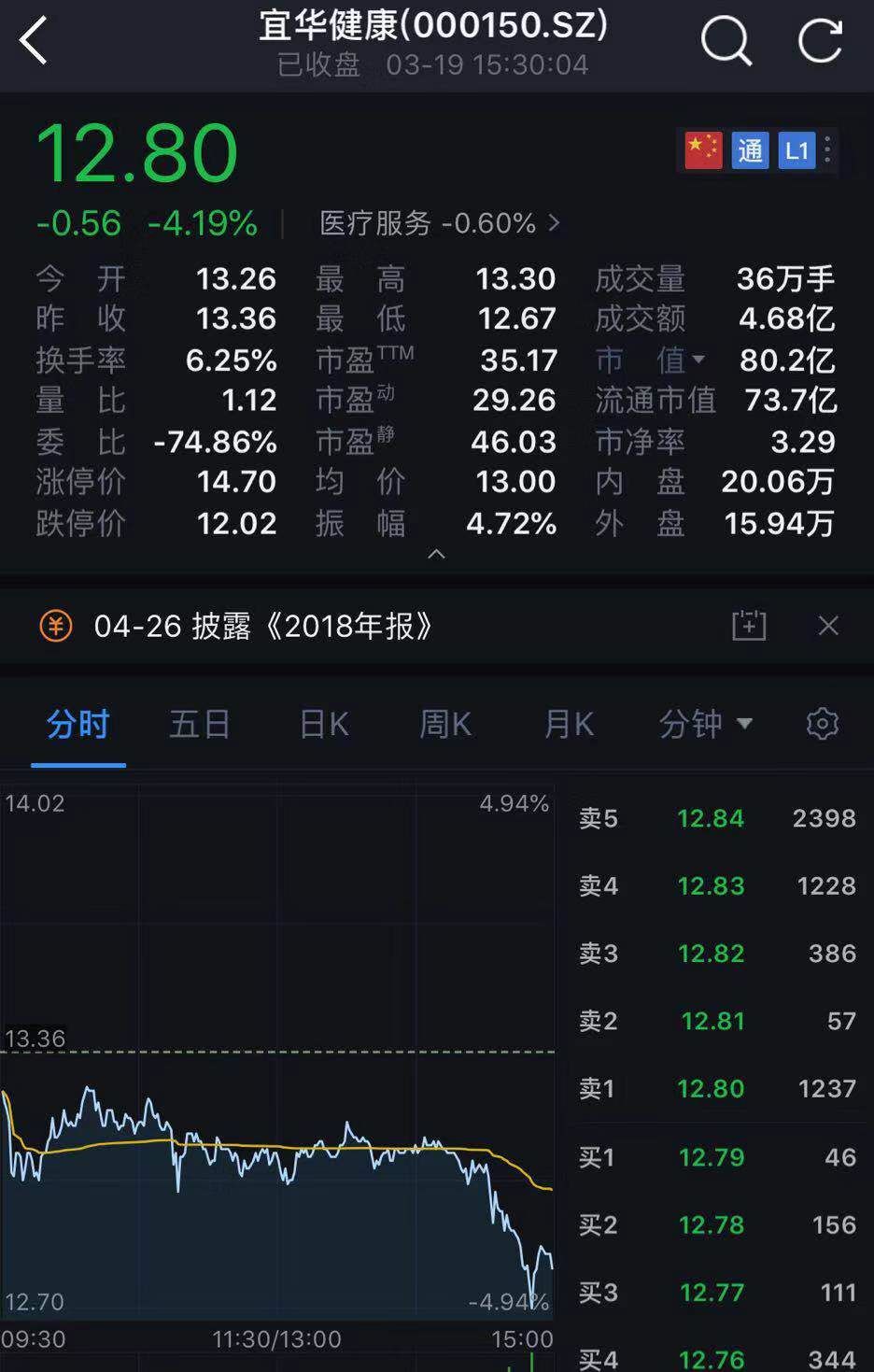Click the China flag market icon
The height and width of the screenshot is (1372, 874).
click(702, 150)
